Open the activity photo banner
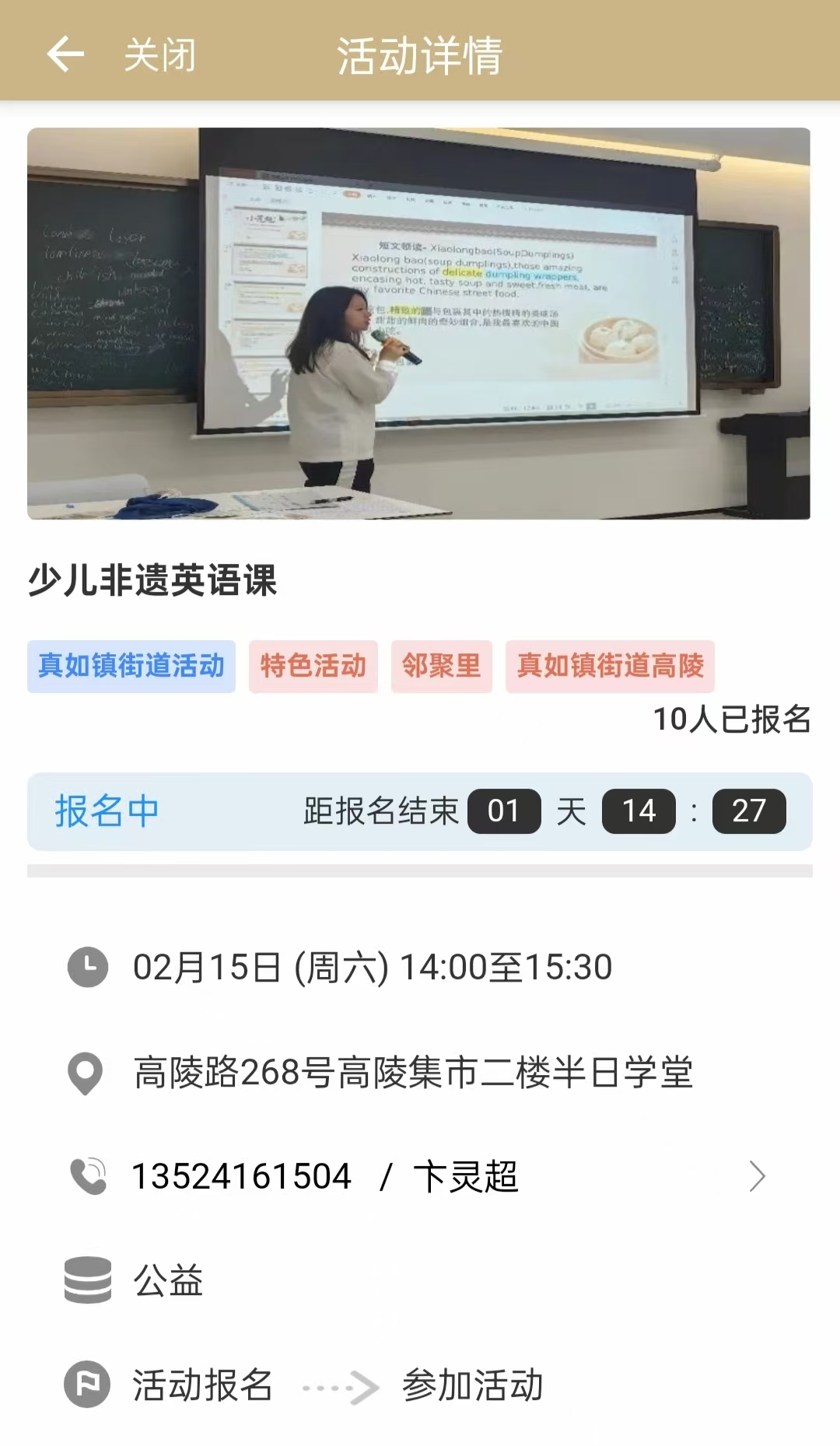The image size is (840, 1446). coord(418,324)
